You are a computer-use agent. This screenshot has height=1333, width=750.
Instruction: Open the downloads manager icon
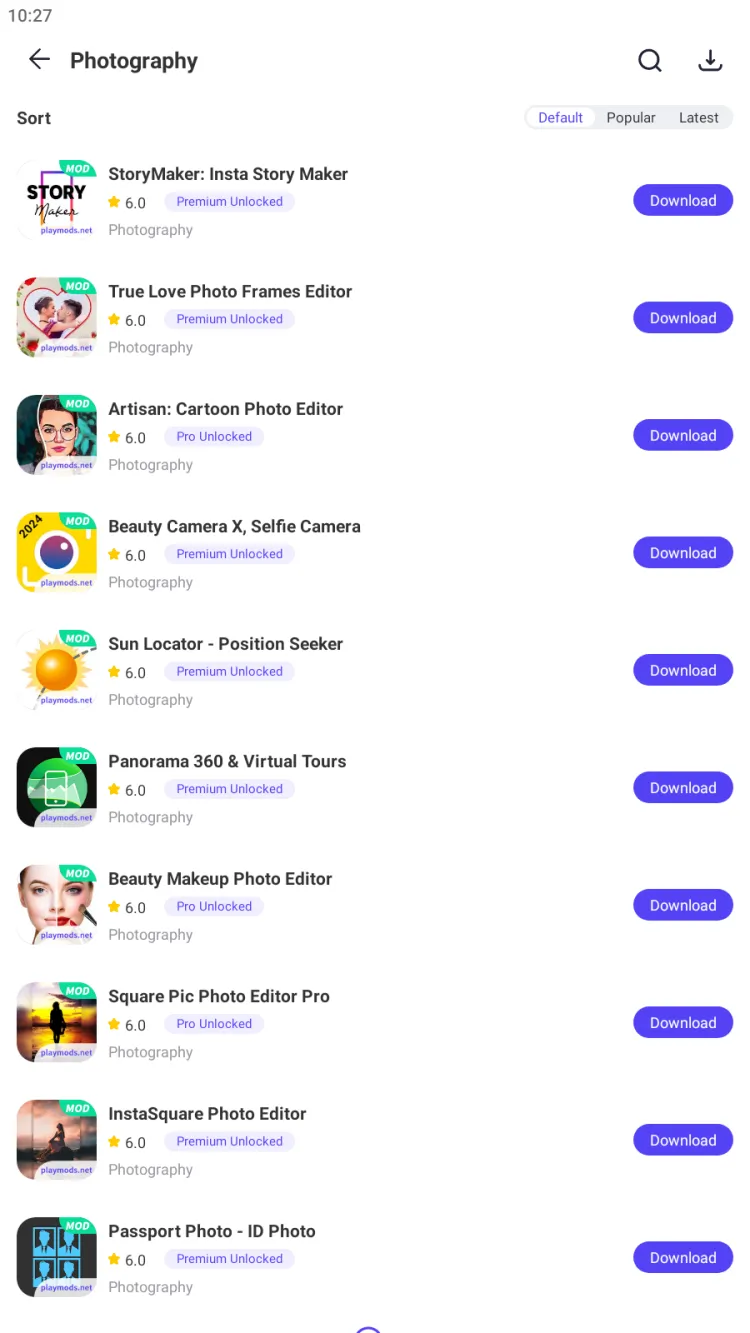(x=709, y=61)
